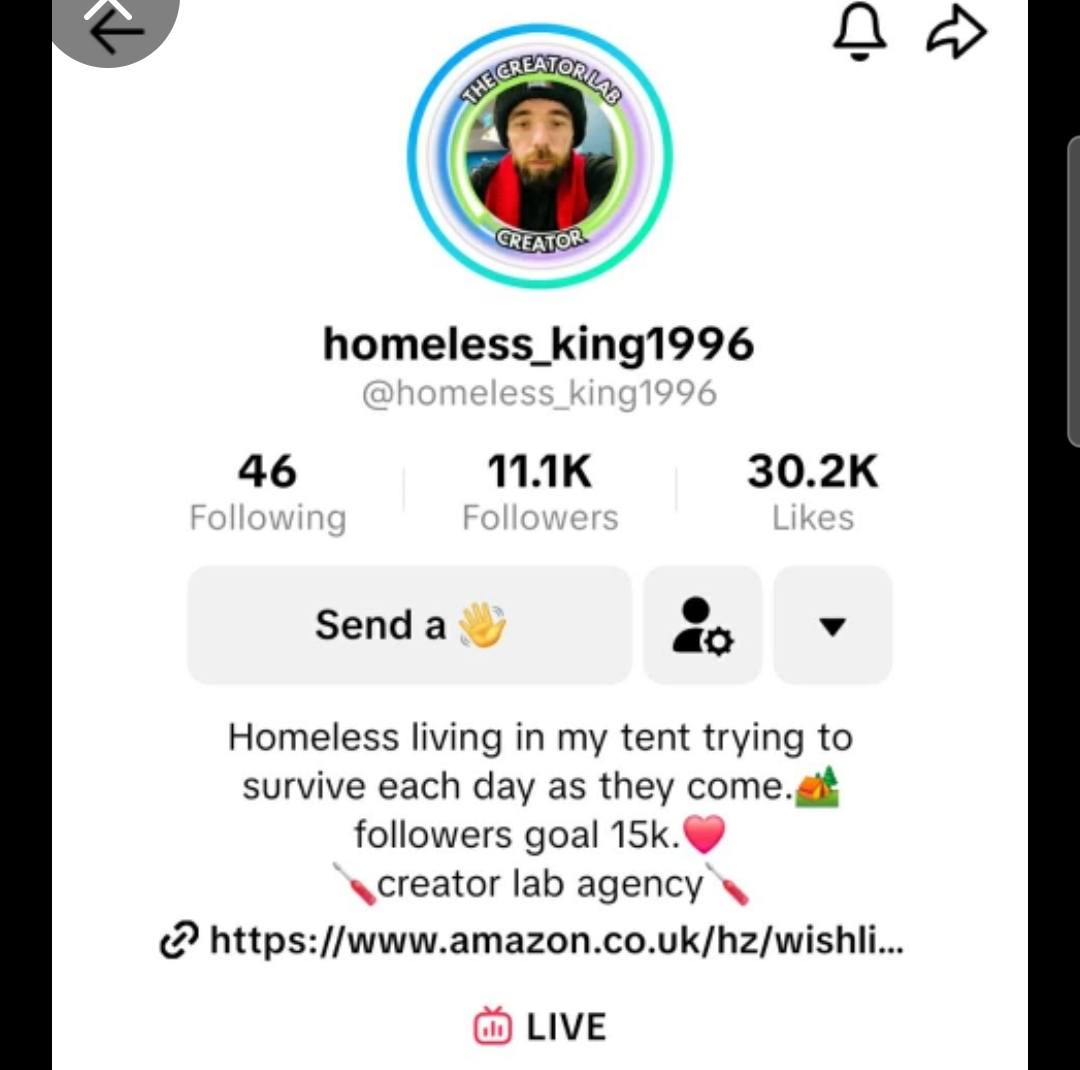View the Following list
Screen dimensions: 1080x1070
click(267, 492)
